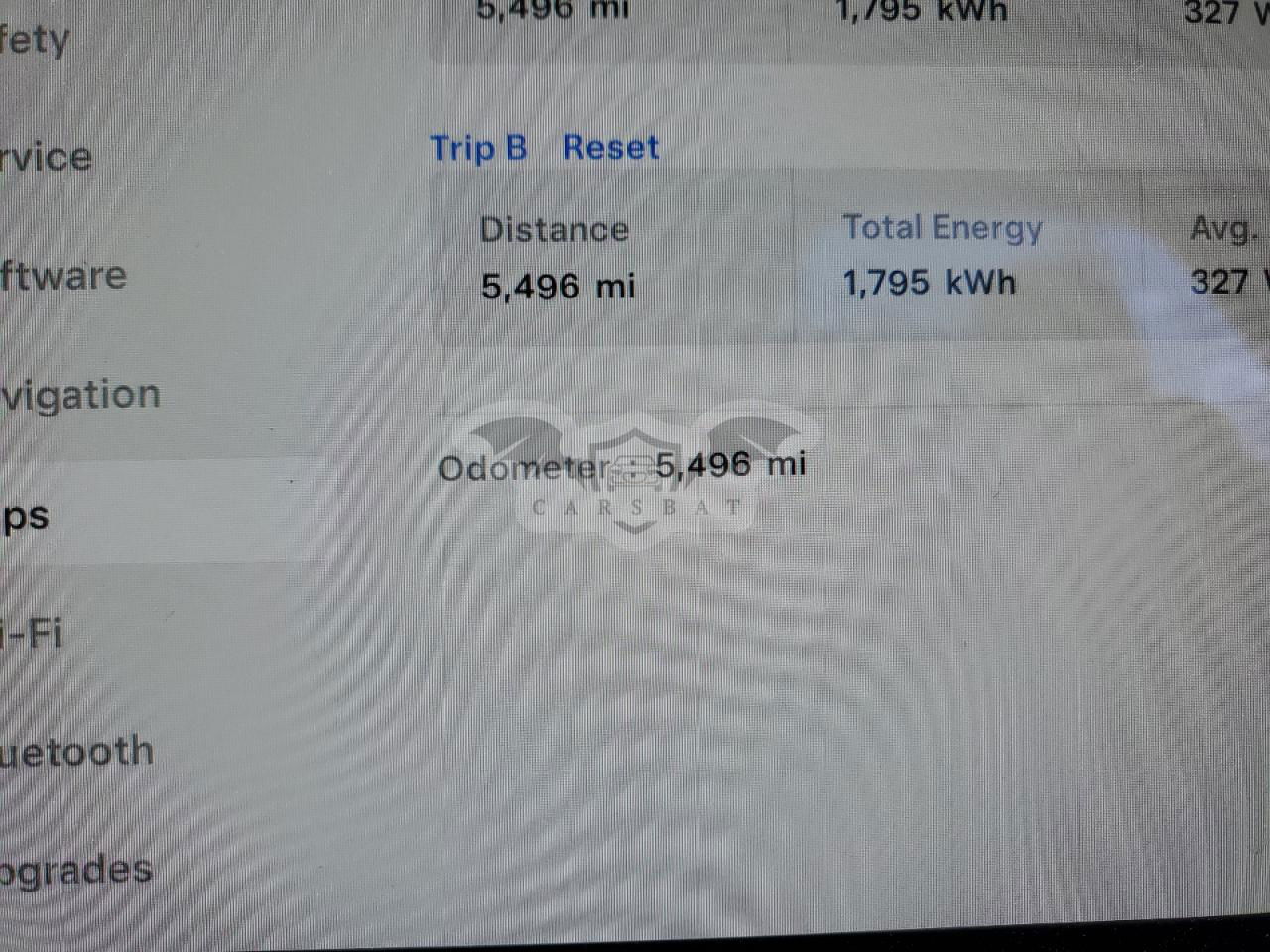Screen dimensions: 1270x952
Task: Open Navigation settings
Action: [x=81, y=395]
